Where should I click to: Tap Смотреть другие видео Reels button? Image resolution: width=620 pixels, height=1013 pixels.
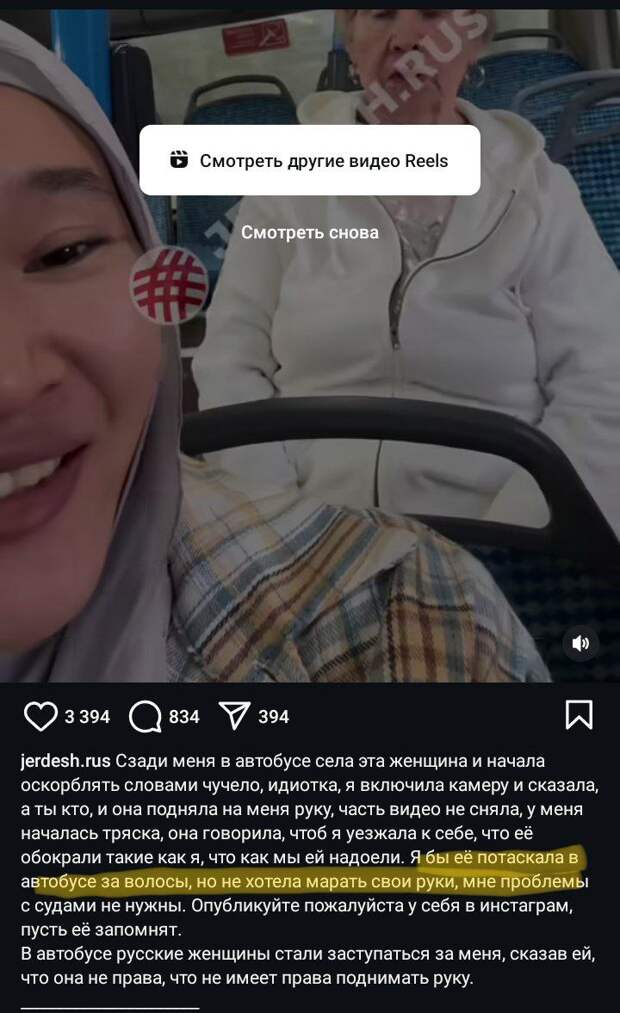(x=310, y=160)
